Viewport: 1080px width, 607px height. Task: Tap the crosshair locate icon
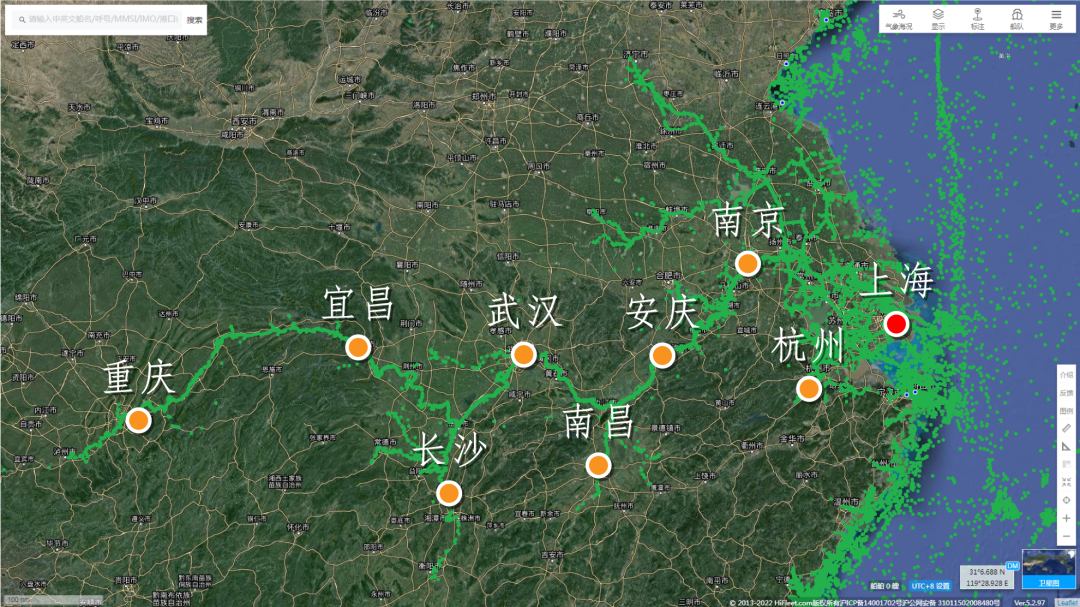coord(1067,499)
